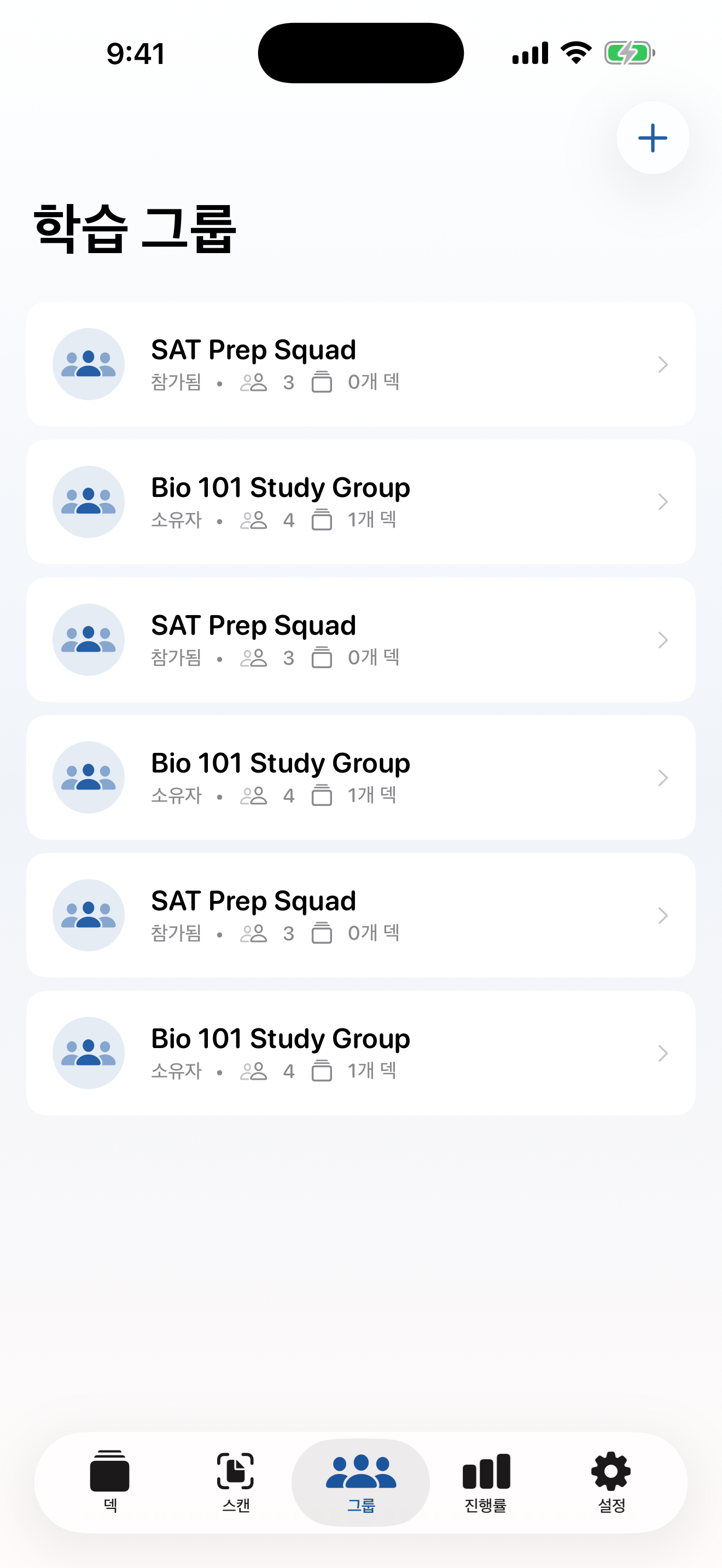Open the first SAT Prep Squad group
Image resolution: width=722 pixels, height=1568 pixels.
click(360, 364)
